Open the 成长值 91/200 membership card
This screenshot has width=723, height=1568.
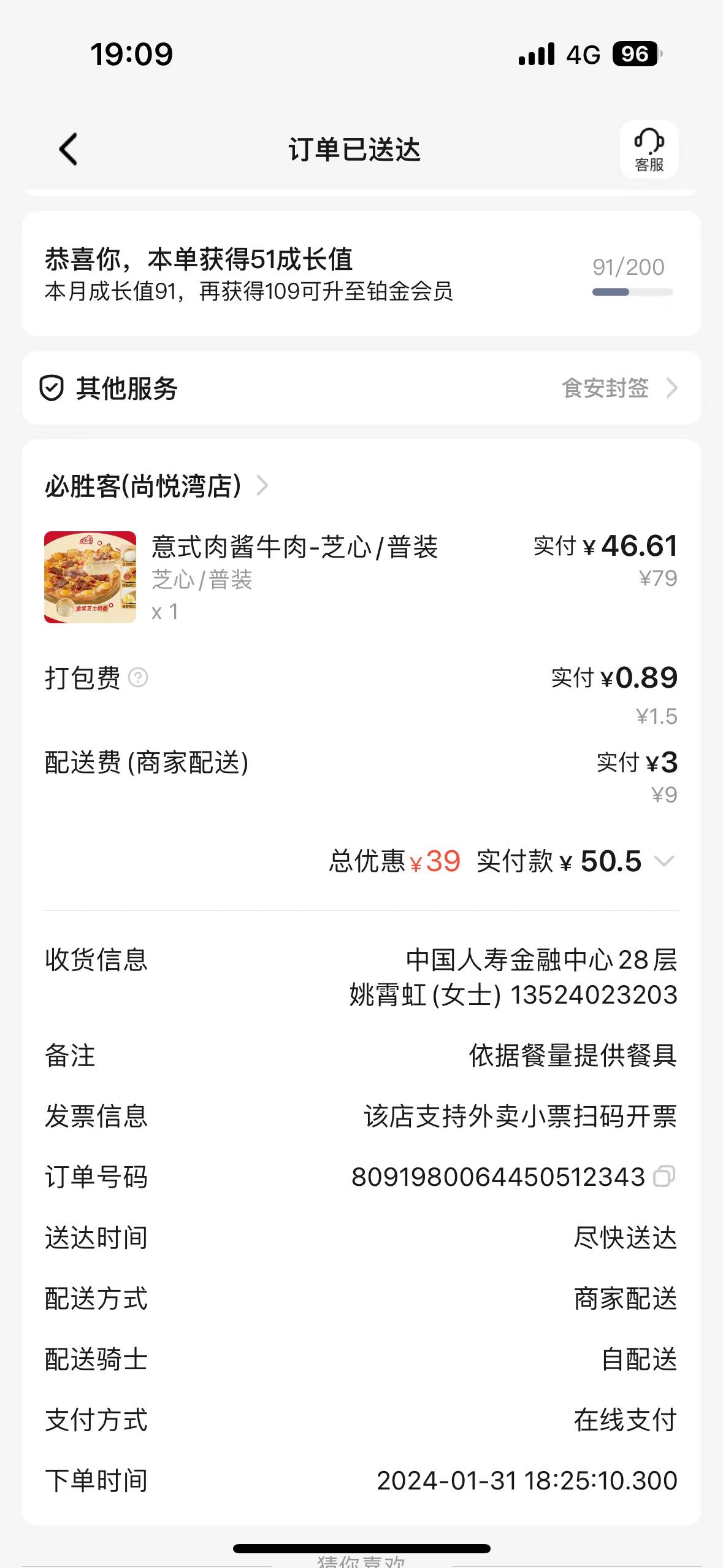(361, 274)
